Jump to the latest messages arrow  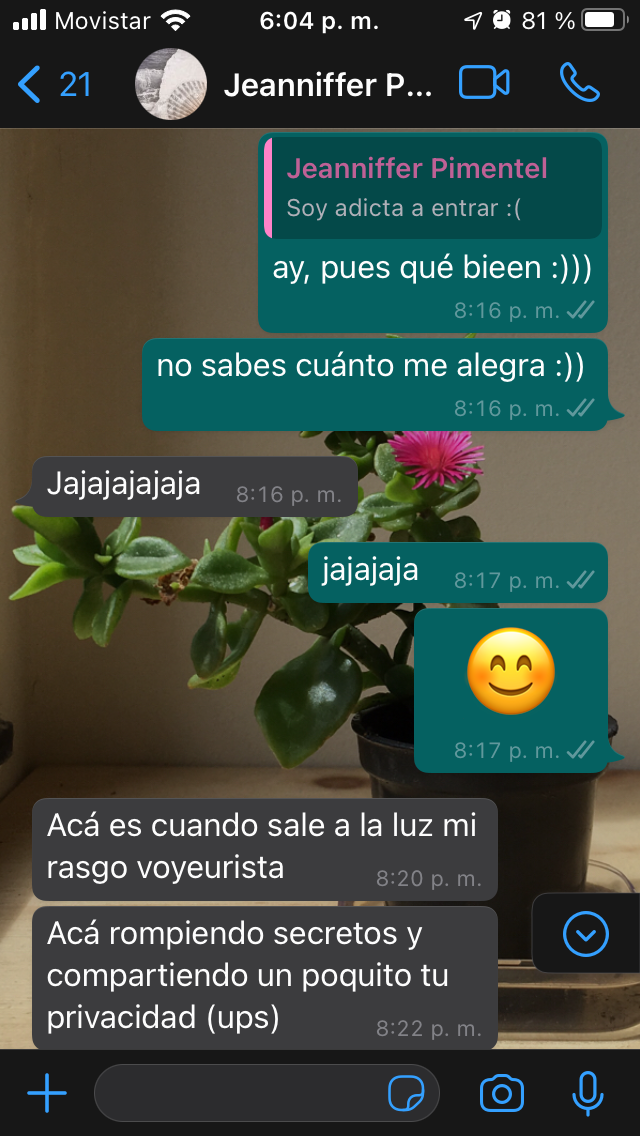585,934
